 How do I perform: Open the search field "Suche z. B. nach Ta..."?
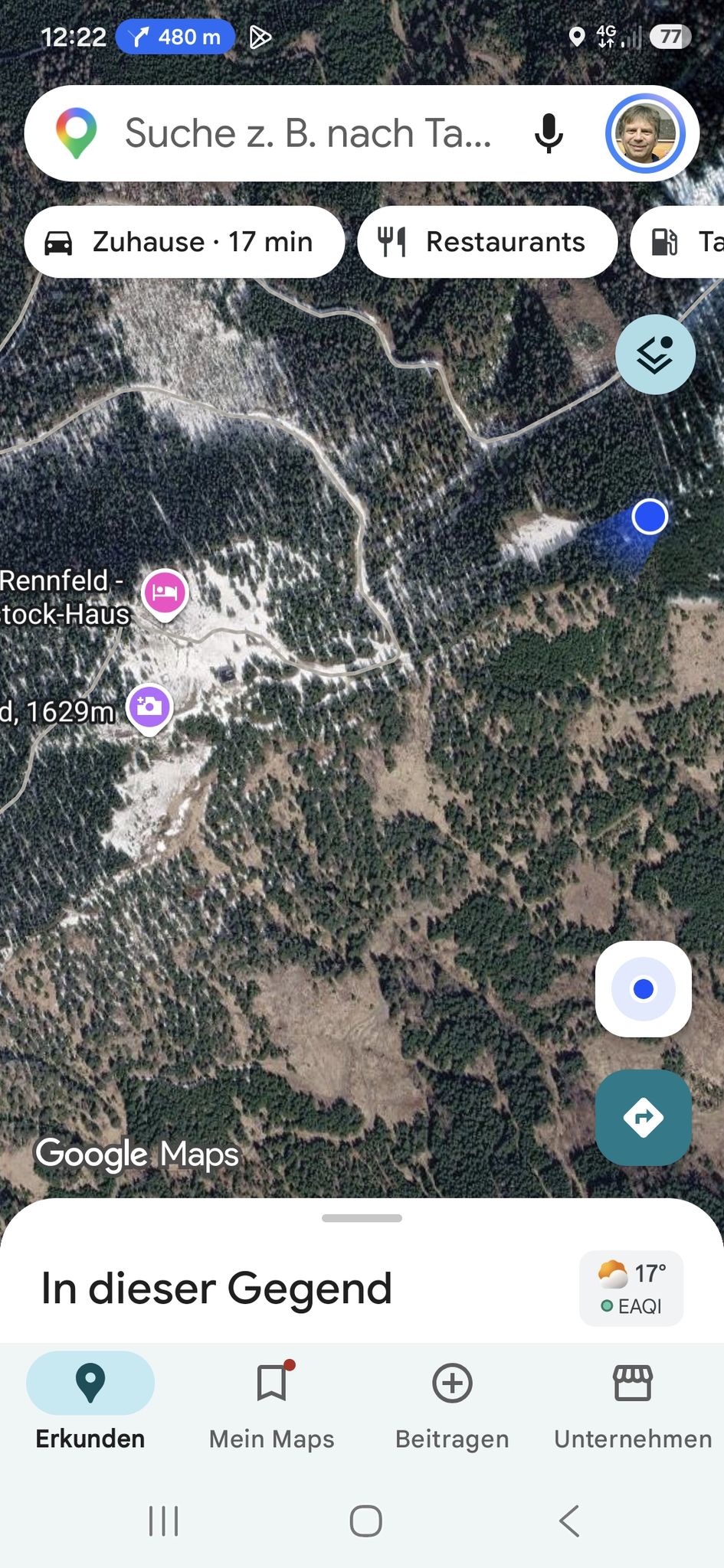306,133
